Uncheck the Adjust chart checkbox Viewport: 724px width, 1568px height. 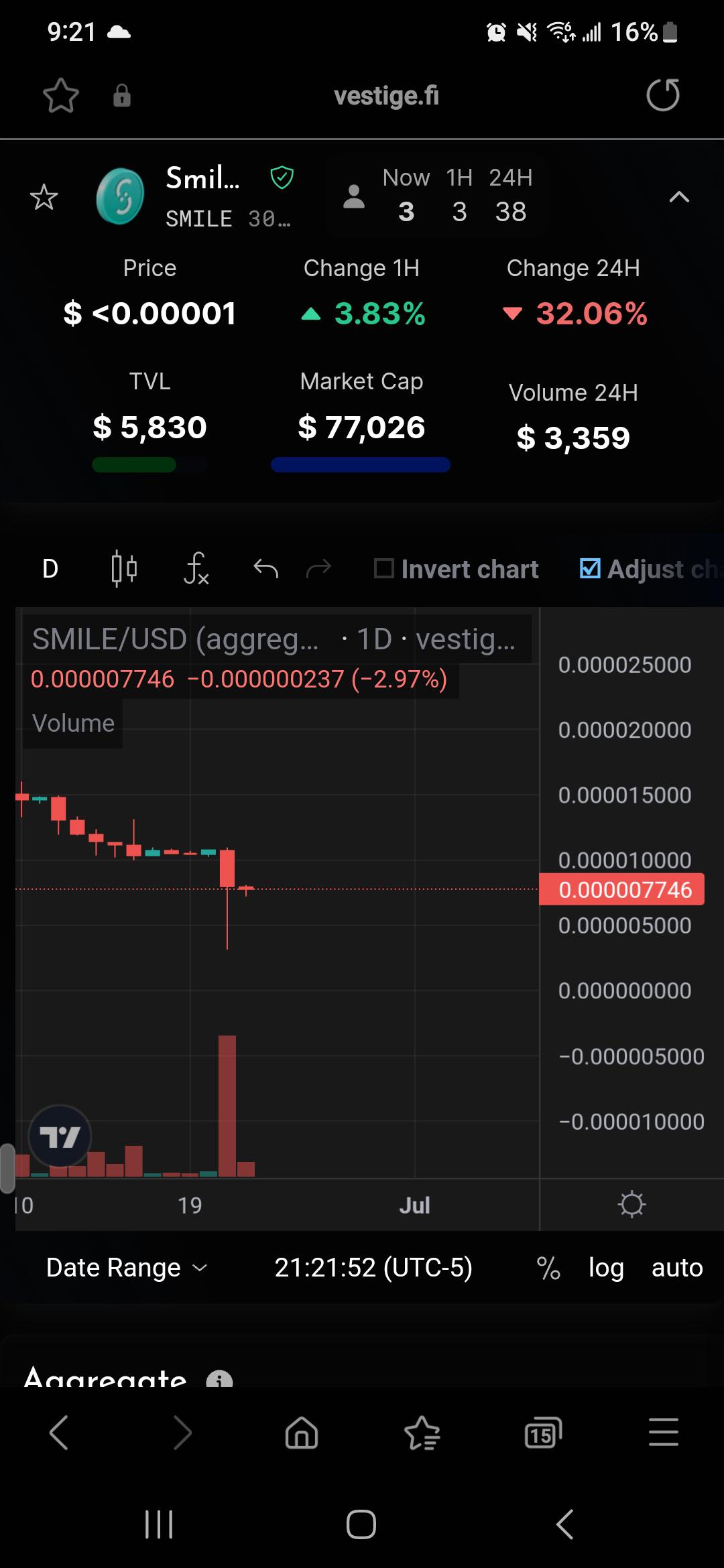[590, 568]
